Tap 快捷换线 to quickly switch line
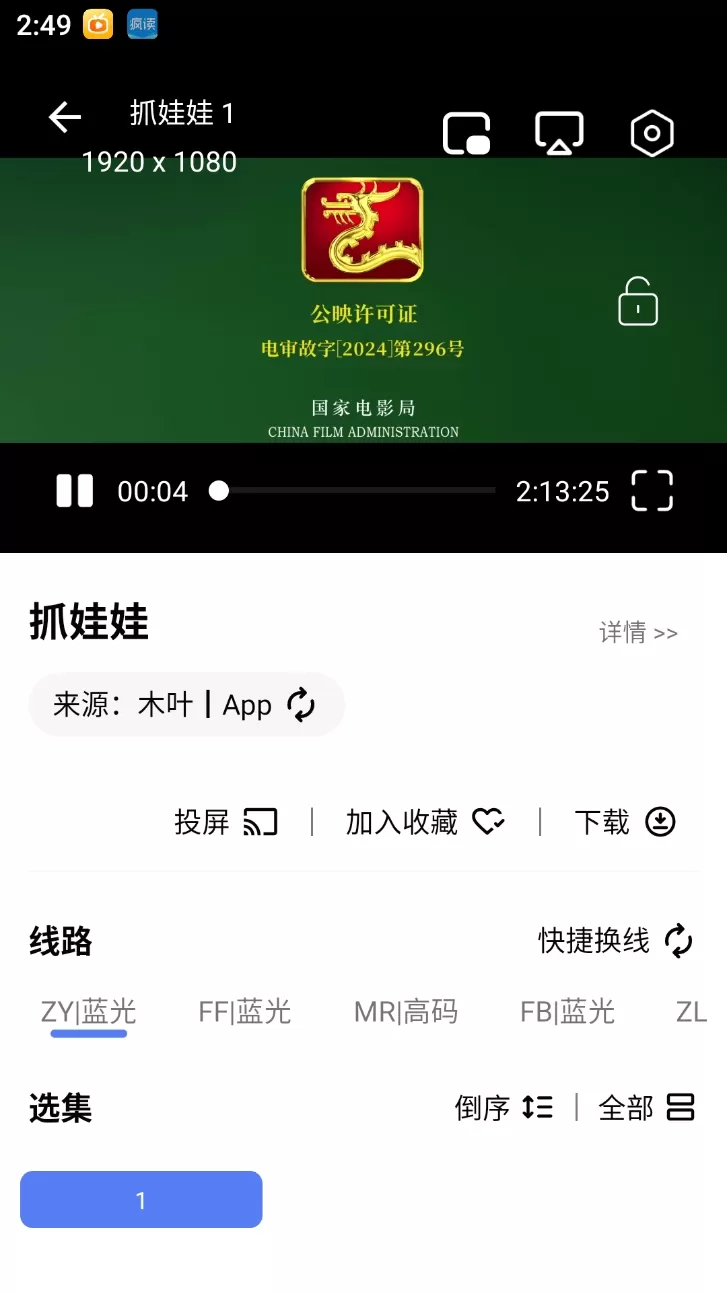This screenshot has width=727, height=1292. click(x=615, y=941)
